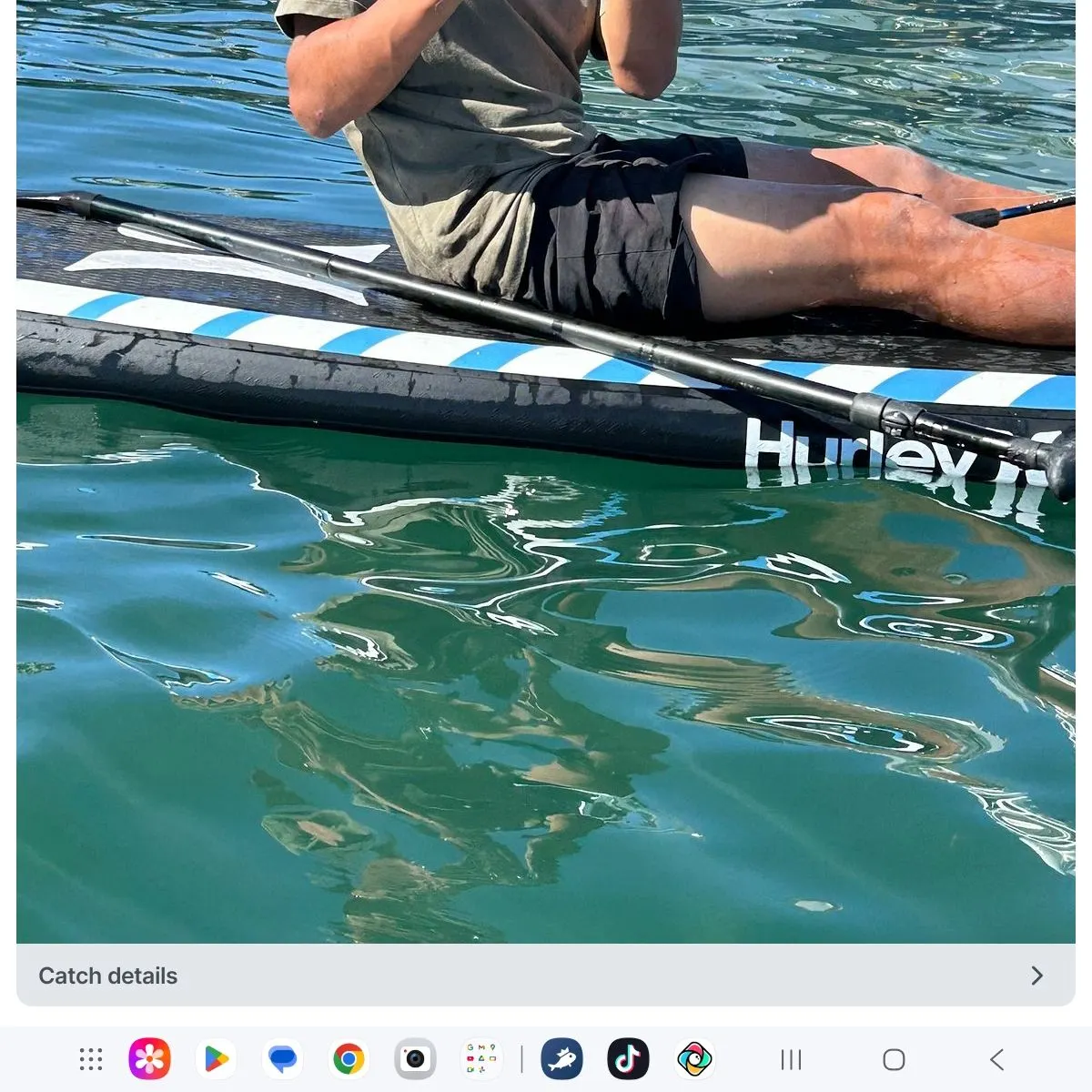Expand the Catch details row
1092x1092 pixels.
(x=546, y=976)
